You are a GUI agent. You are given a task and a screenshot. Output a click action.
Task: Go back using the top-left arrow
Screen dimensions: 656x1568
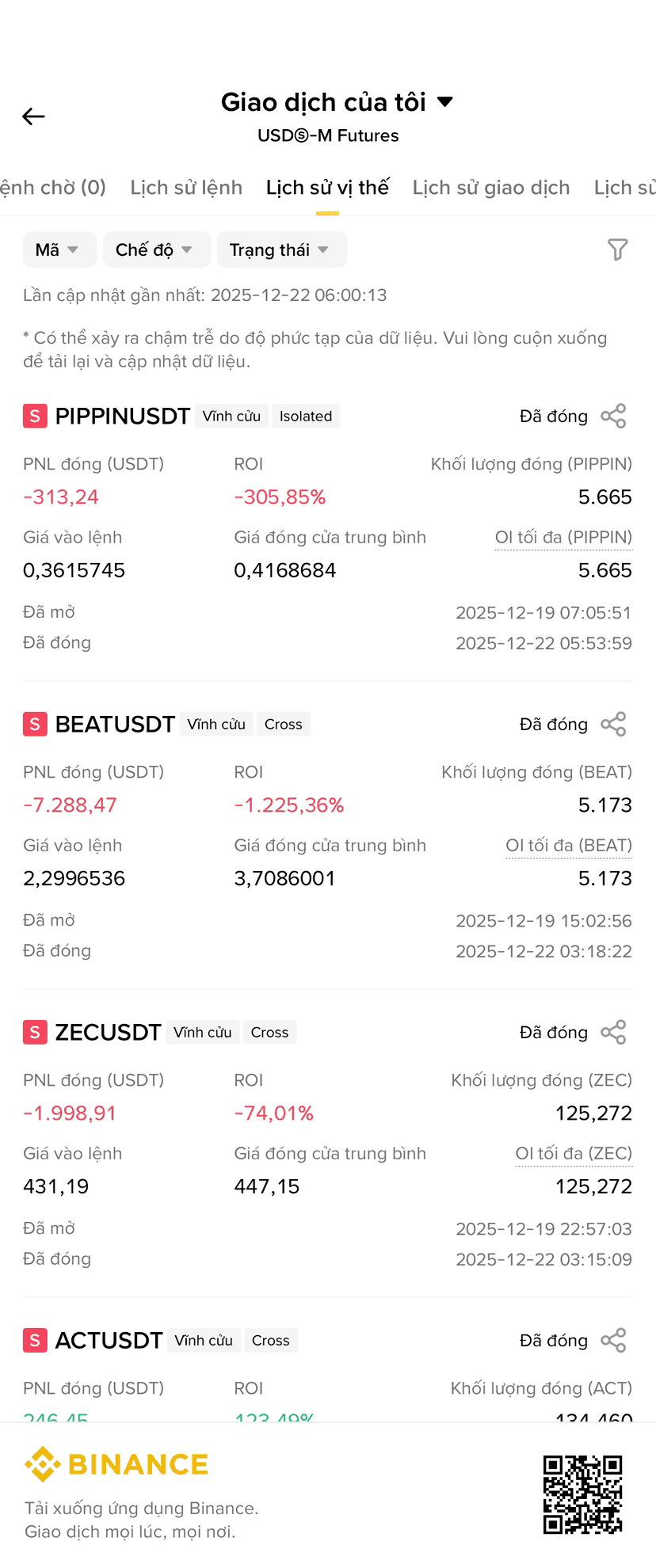(33, 116)
